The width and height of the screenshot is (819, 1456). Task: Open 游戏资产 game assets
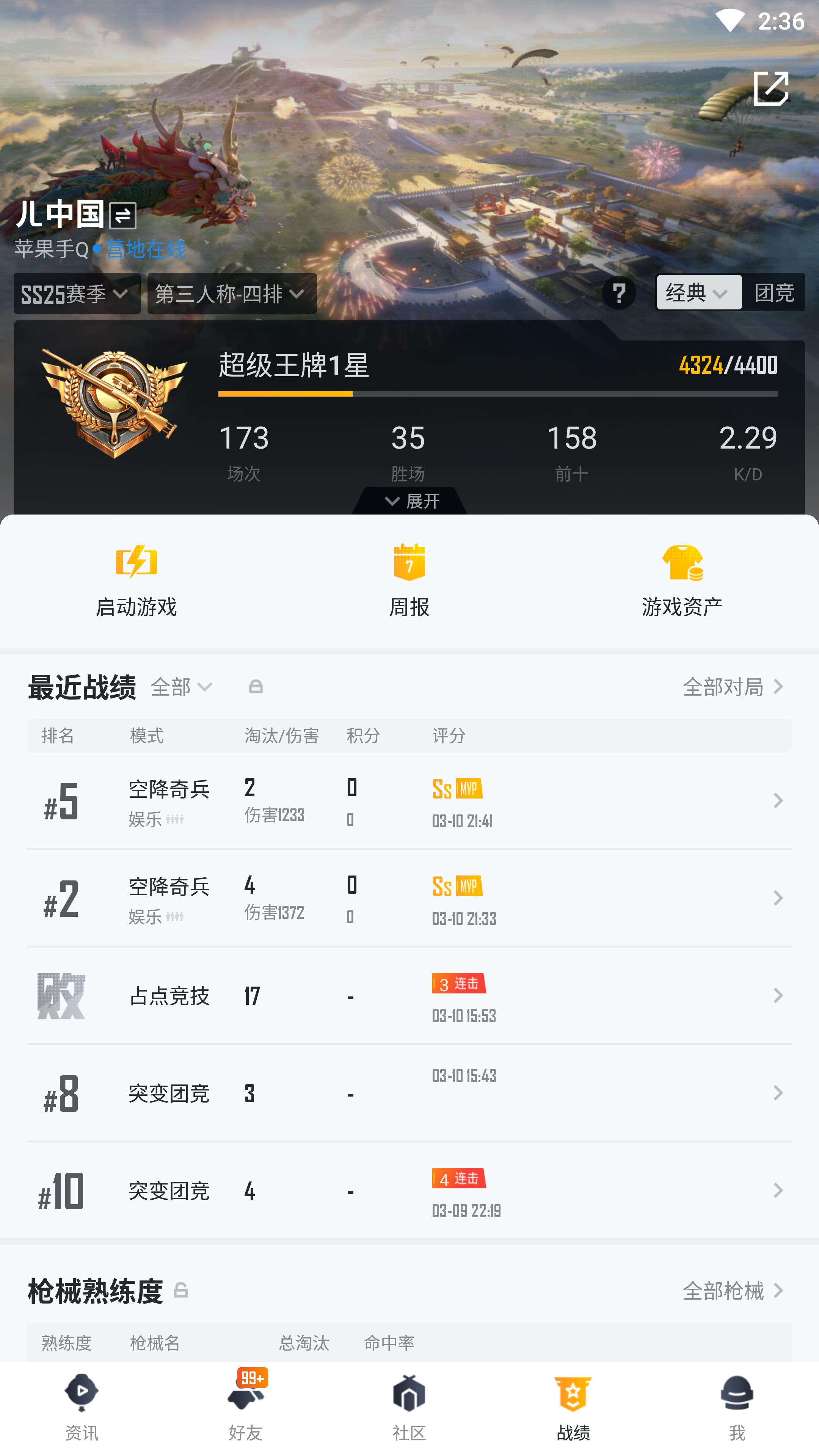pyautogui.click(x=682, y=580)
